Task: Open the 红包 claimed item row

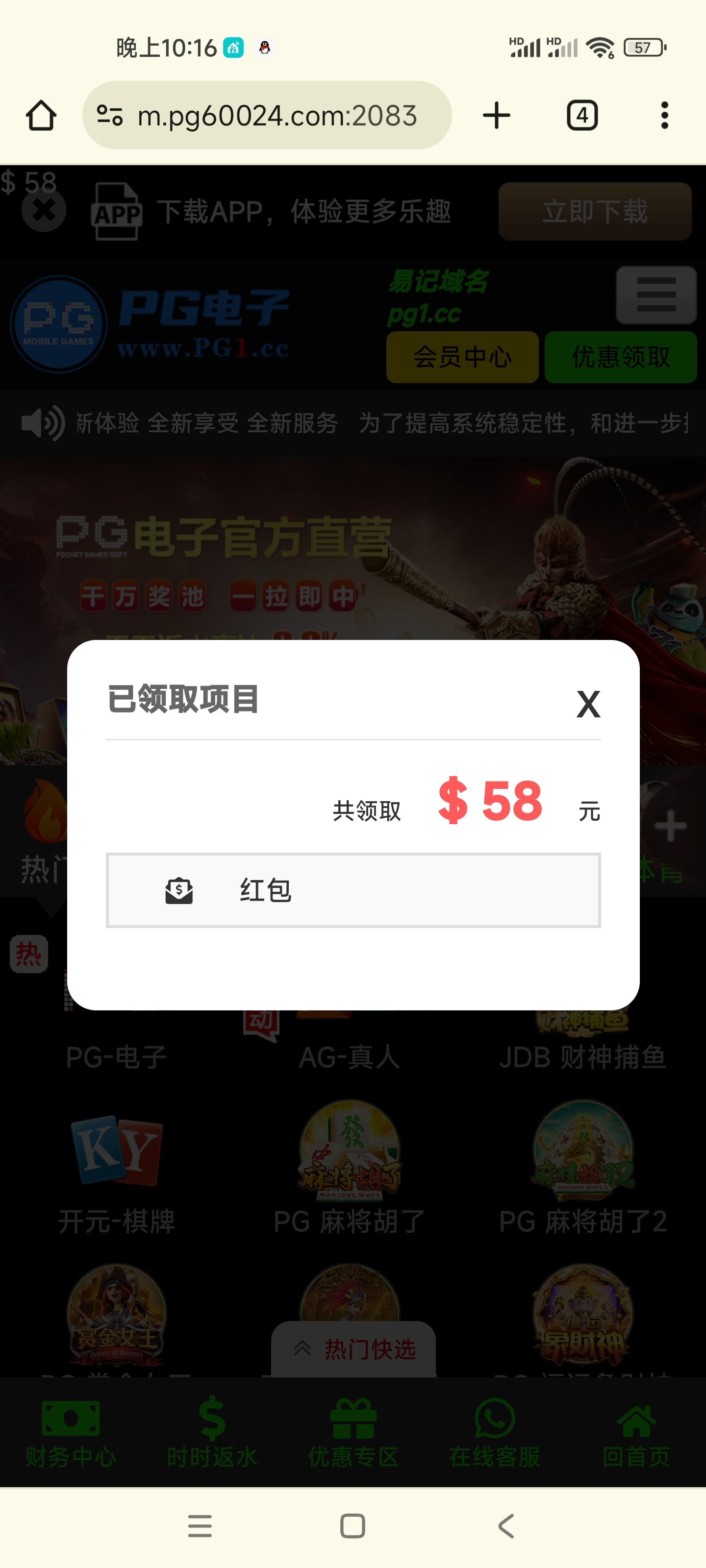Action: pos(353,890)
